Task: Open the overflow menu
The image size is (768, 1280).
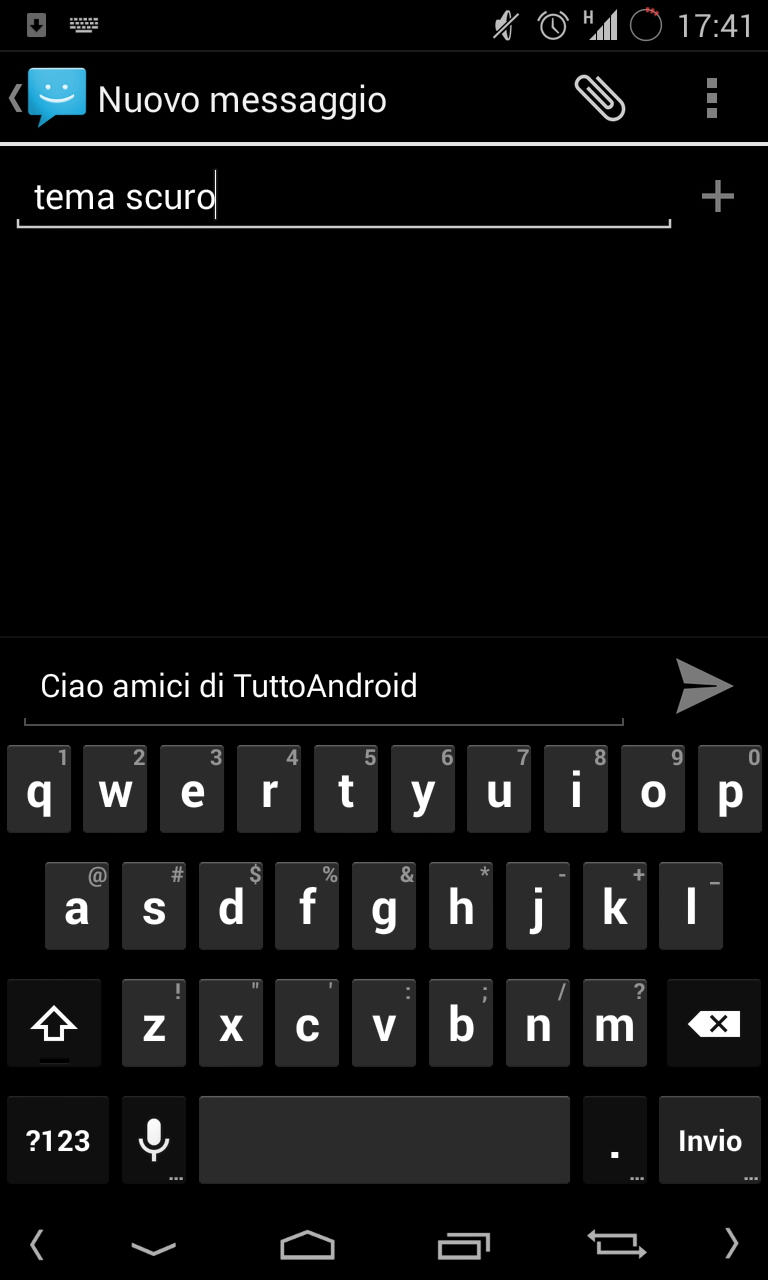Action: coord(712,98)
